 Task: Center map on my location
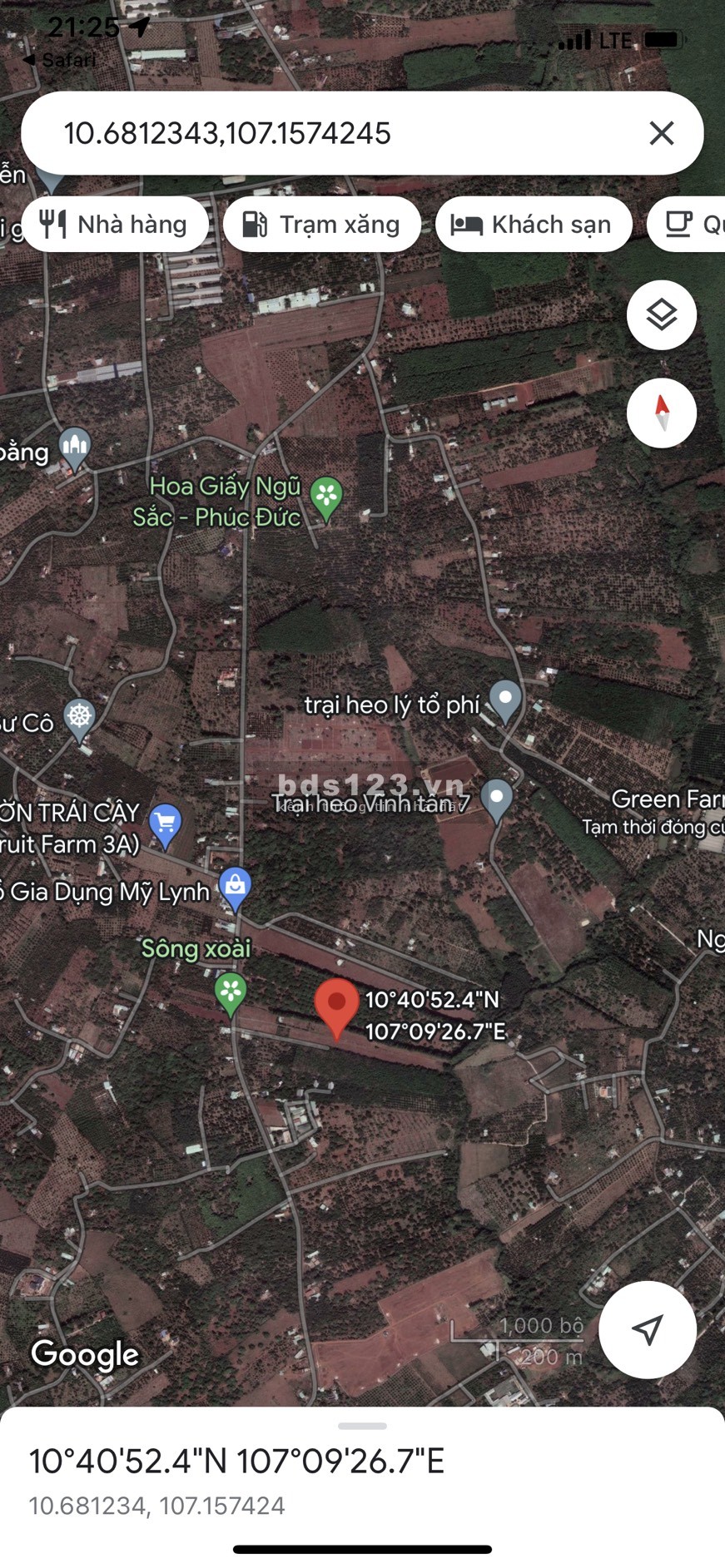pos(647,1329)
